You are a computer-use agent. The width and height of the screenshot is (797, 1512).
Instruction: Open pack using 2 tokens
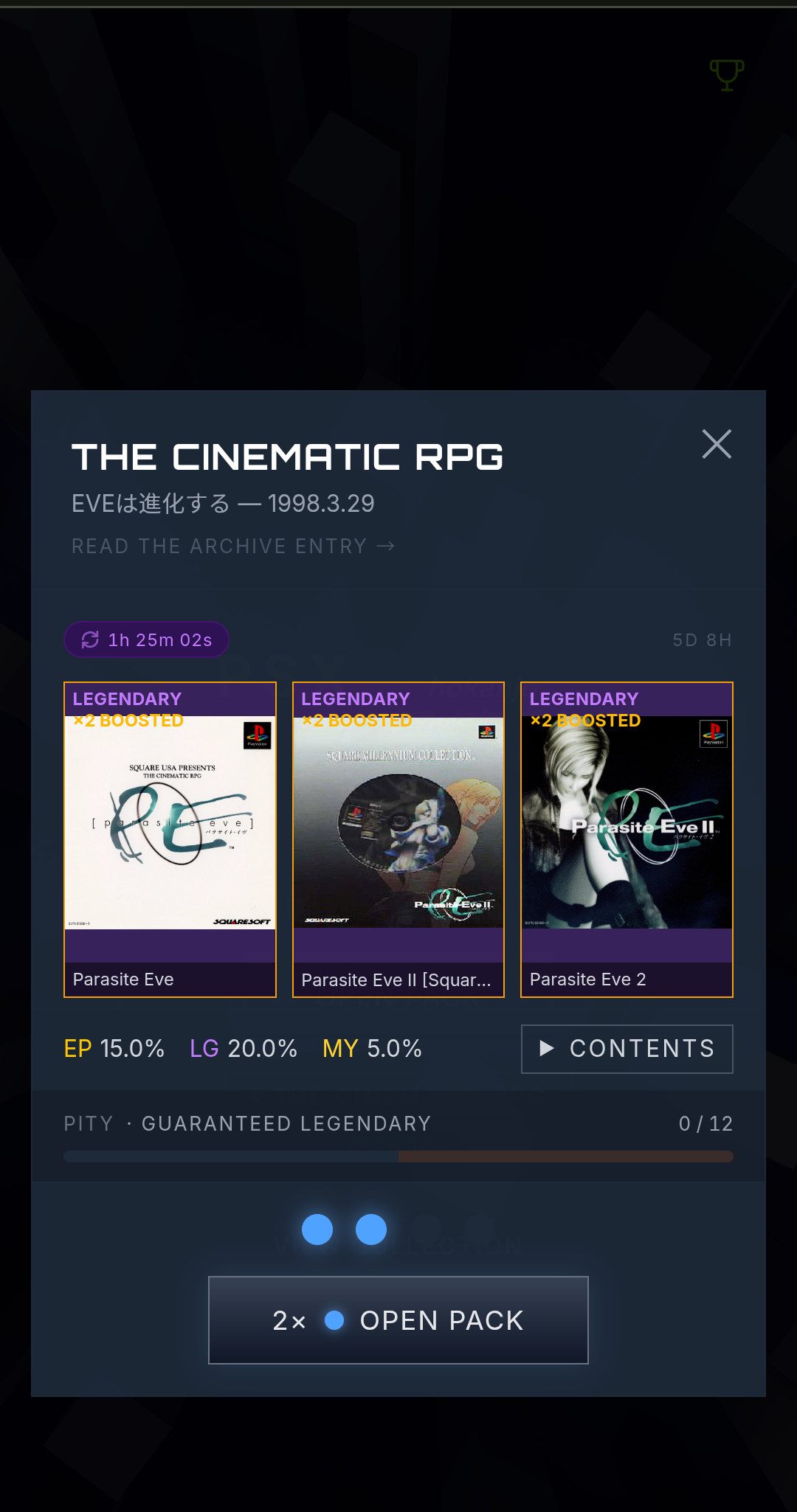[x=398, y=1319]
